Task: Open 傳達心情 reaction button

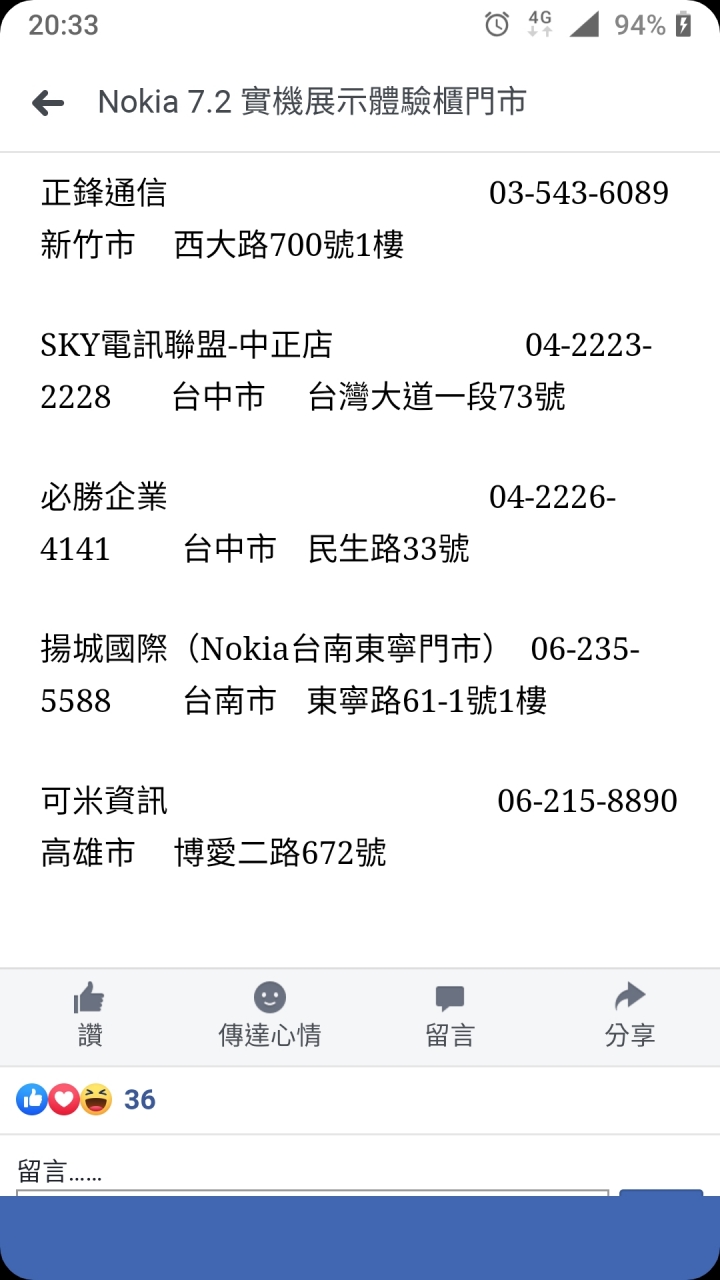Action: pyautogui.click(x=270, y=1015)
